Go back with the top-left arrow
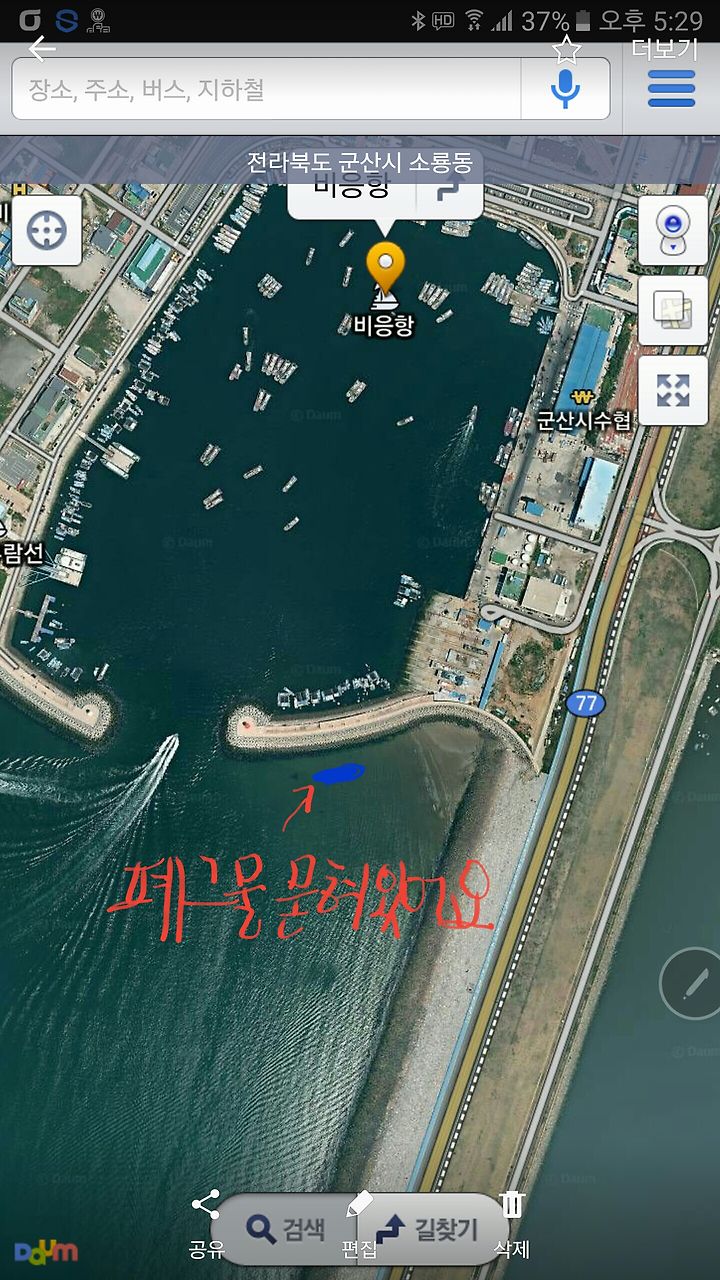This screenshot has width=720, height=1280. 42,48
